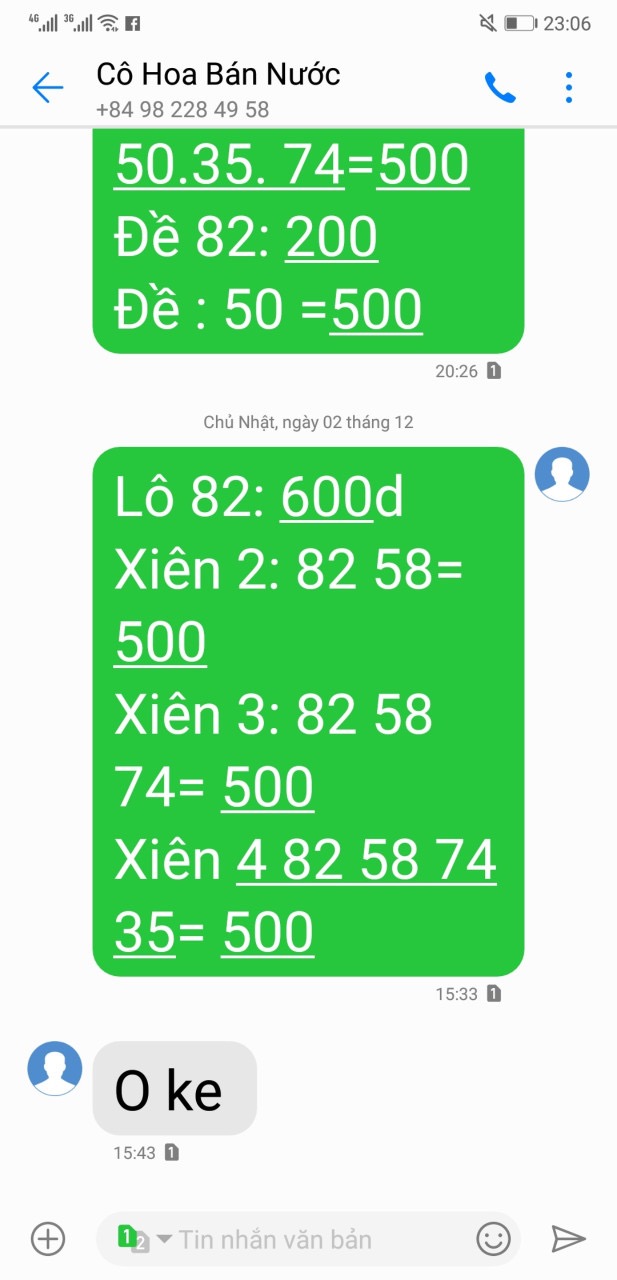This screenshot has width=617, height=1280.
Task: Open the avatar next to the Lô 82 message
Action: click(562, 474)
